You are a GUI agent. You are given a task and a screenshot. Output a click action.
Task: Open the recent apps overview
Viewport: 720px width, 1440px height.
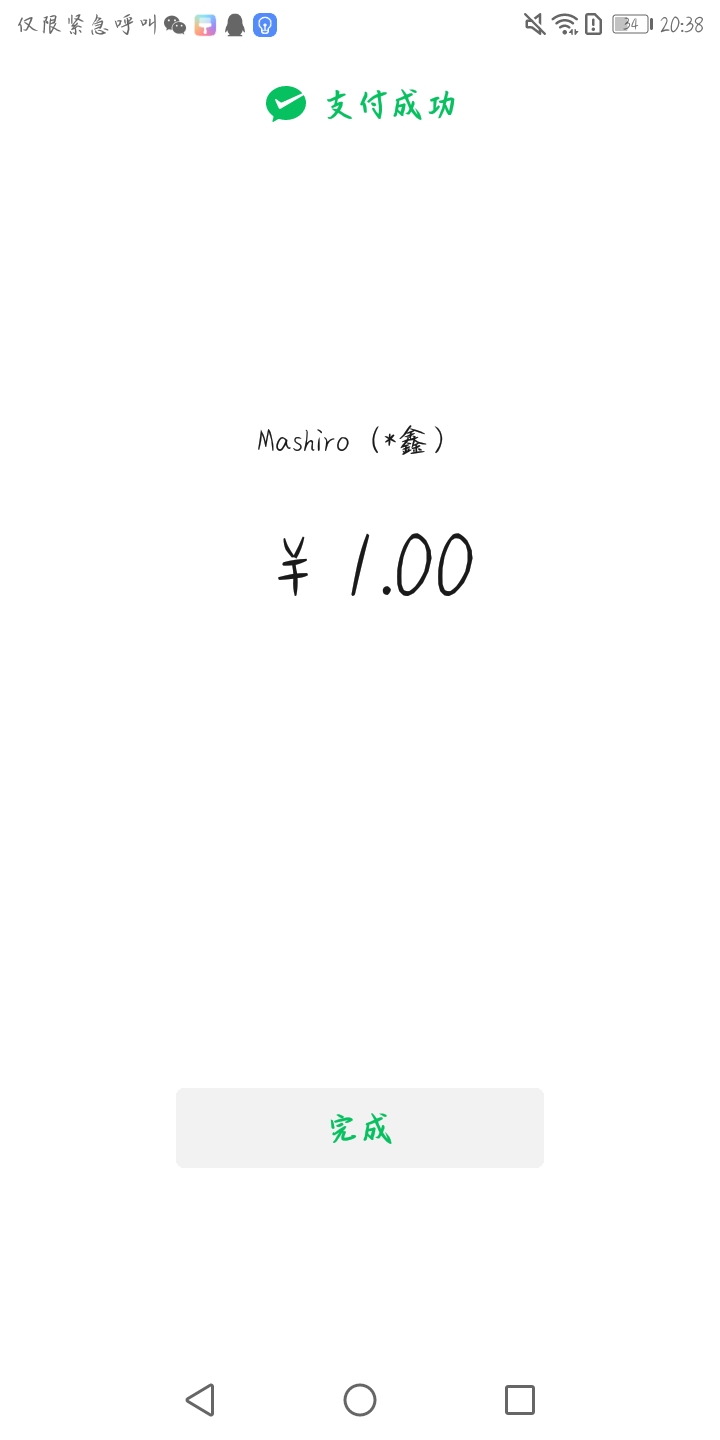tap(520, 1400)
